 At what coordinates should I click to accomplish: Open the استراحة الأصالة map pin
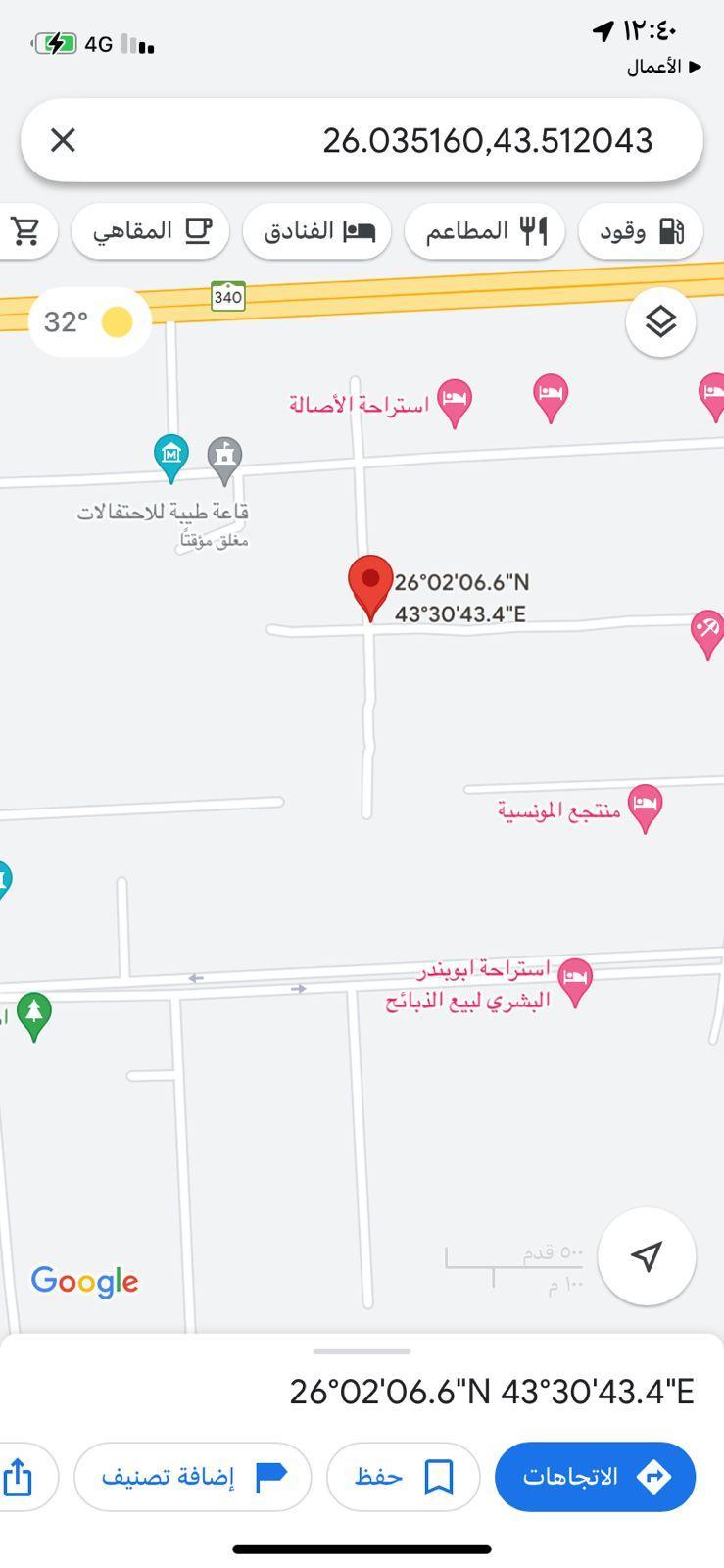(x=454, y=400)
